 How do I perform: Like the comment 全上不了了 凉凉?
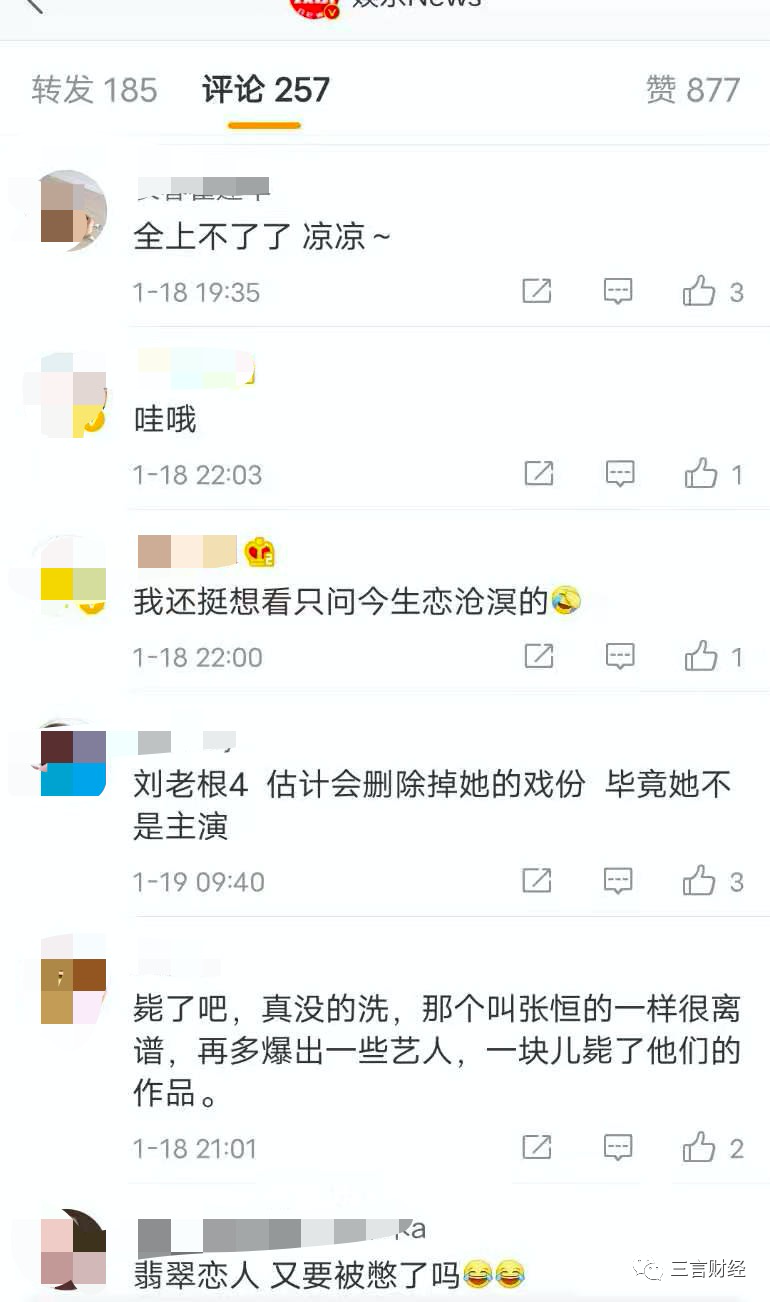click(700, 291)
